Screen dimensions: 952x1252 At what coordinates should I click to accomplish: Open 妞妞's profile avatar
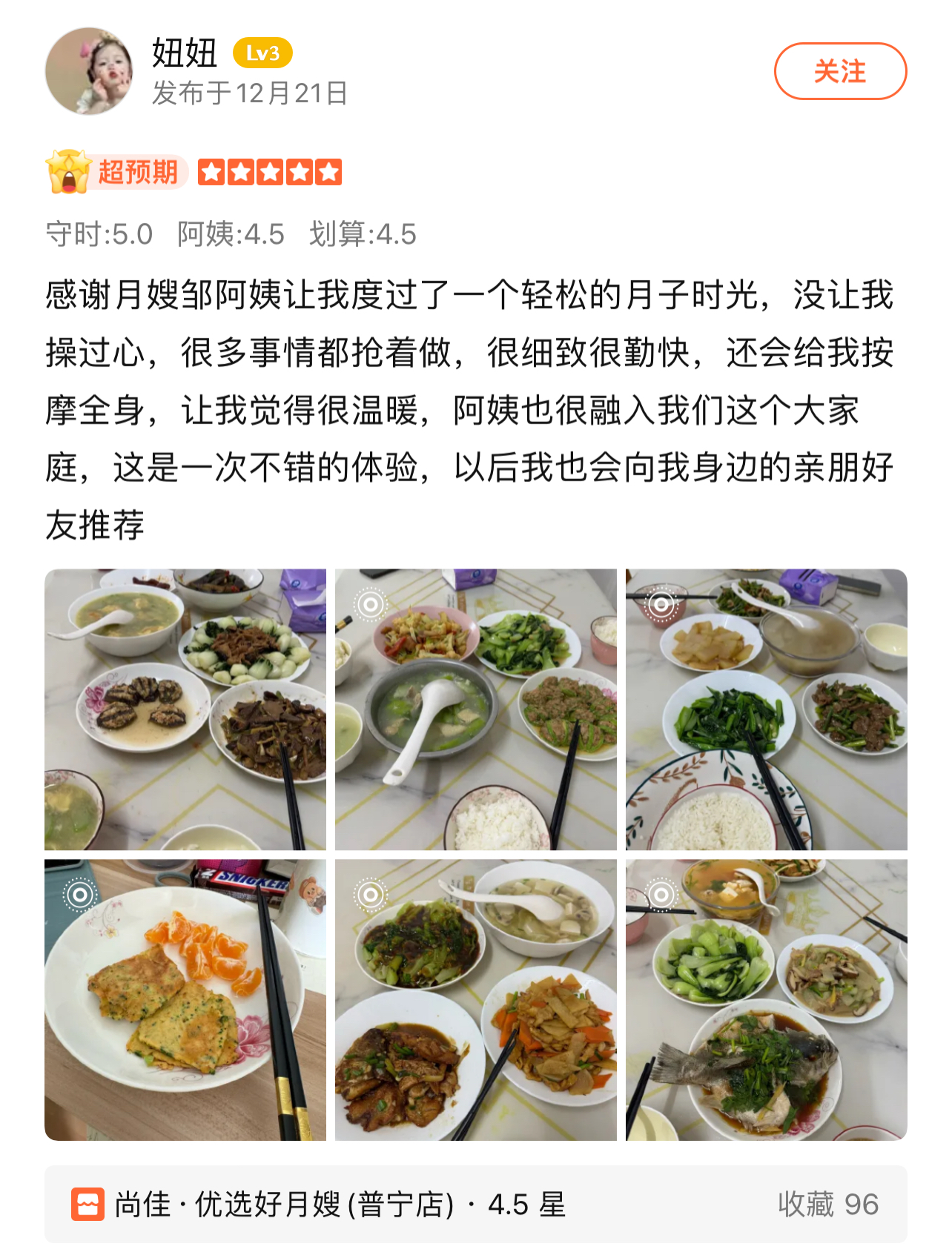pyautogui.click(x=89, y=71)
